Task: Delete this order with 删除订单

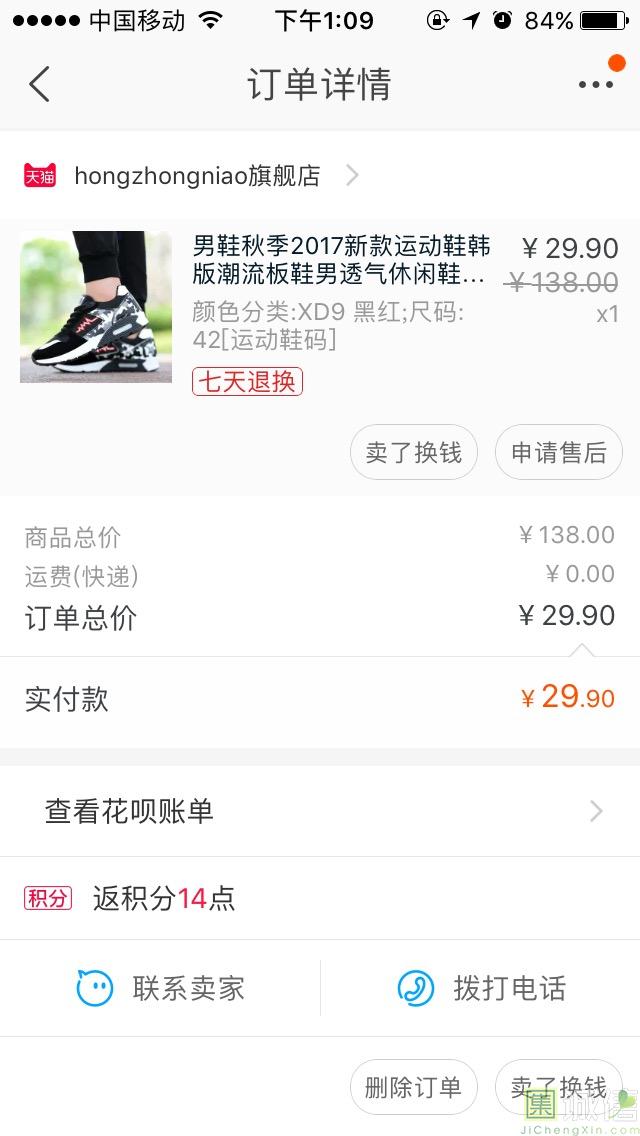Action: tap(413, 1087)
